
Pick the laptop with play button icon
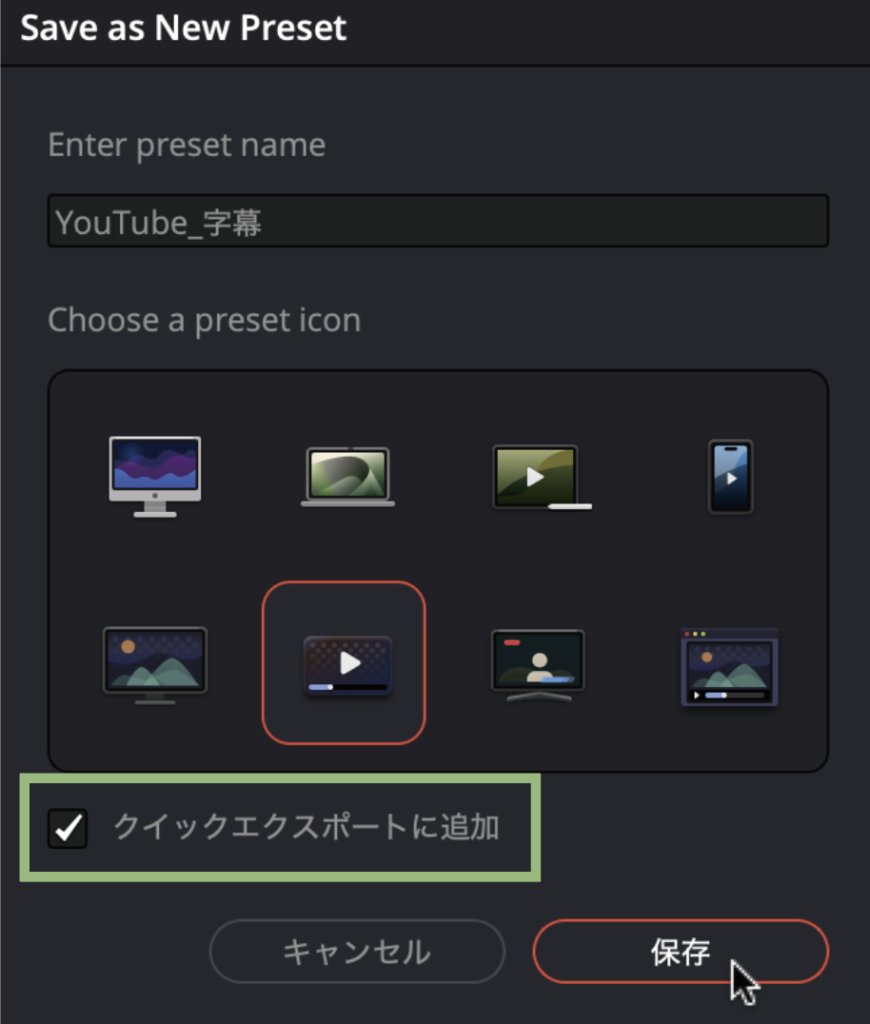point(538,477)
